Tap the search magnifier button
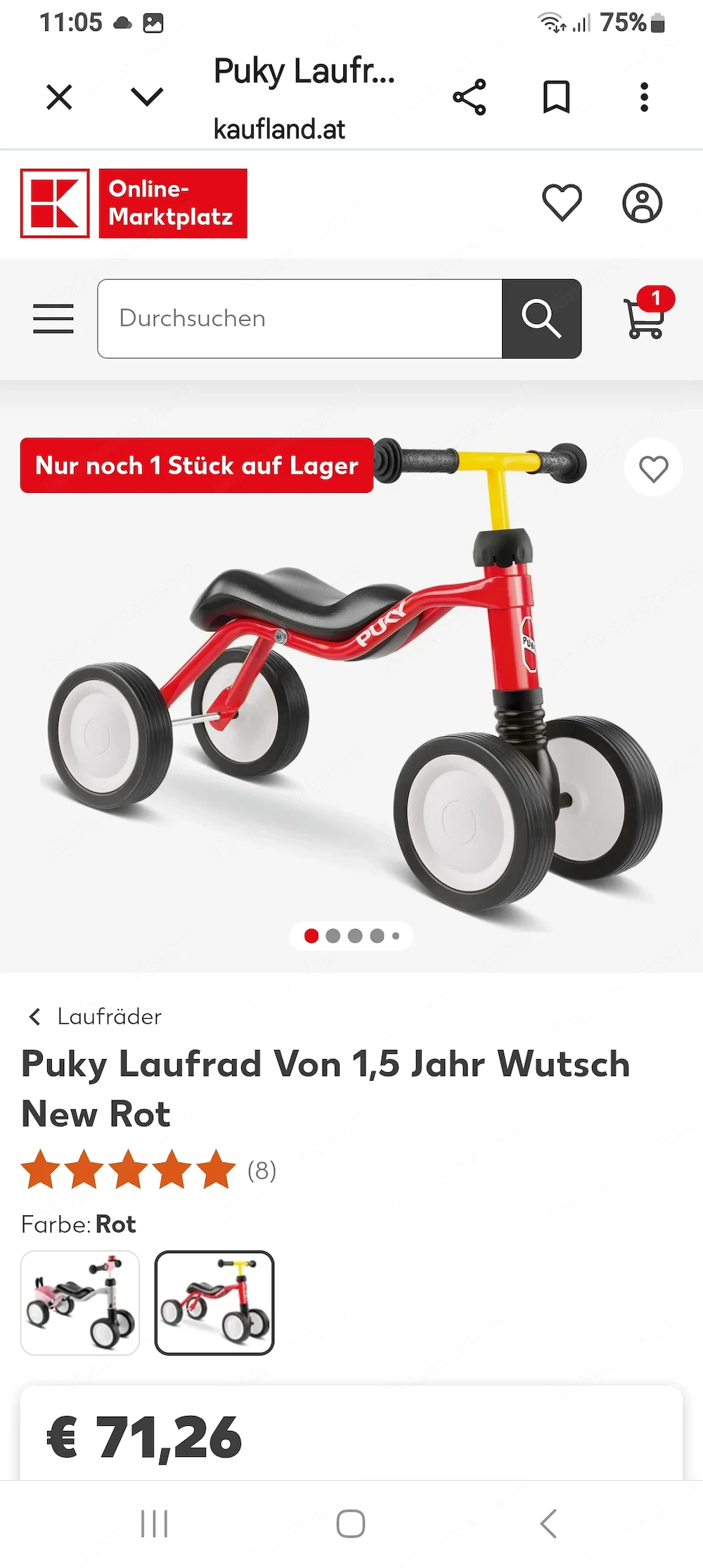Viewport: 703px width, 1568px height. coord(541,318)
